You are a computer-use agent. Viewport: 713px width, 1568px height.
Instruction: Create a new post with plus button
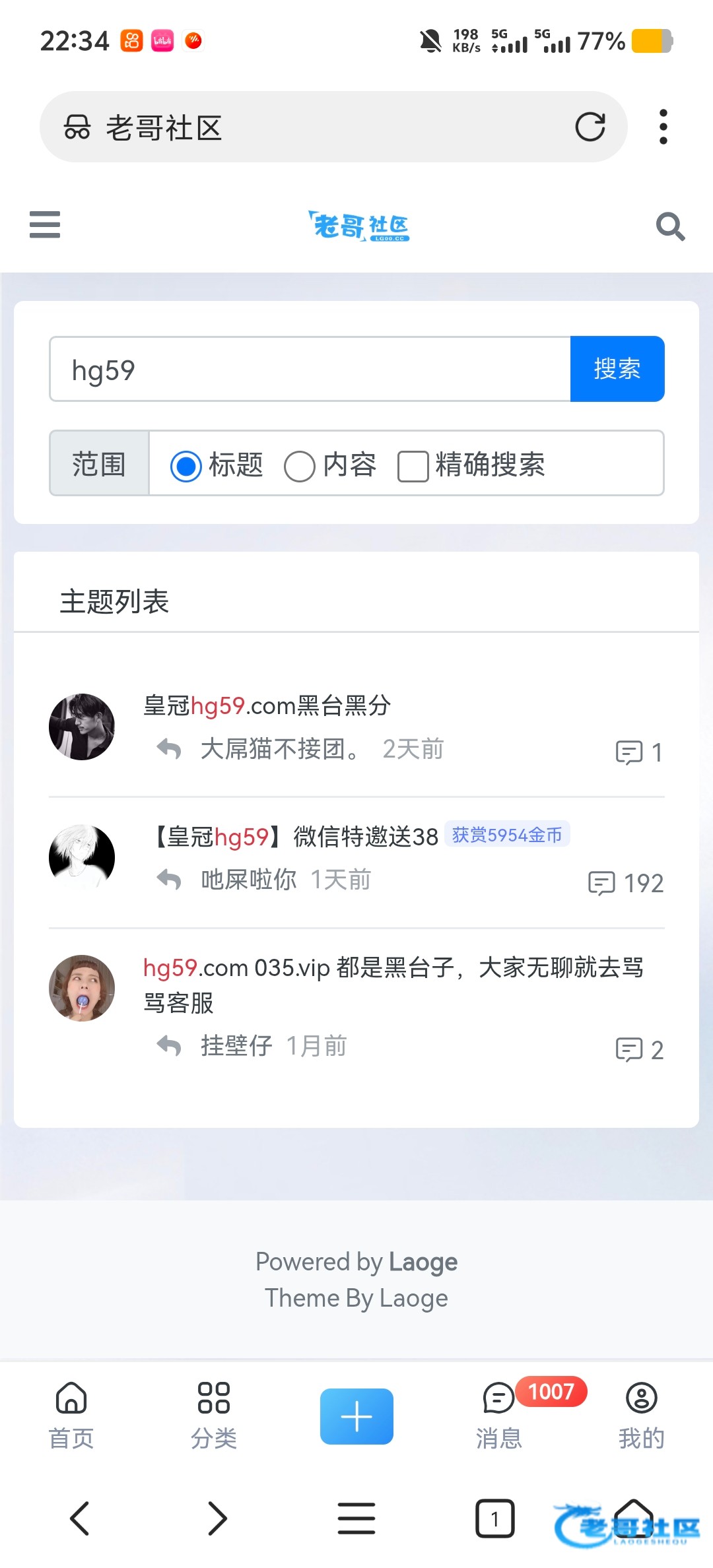(x=356, y=1416)
